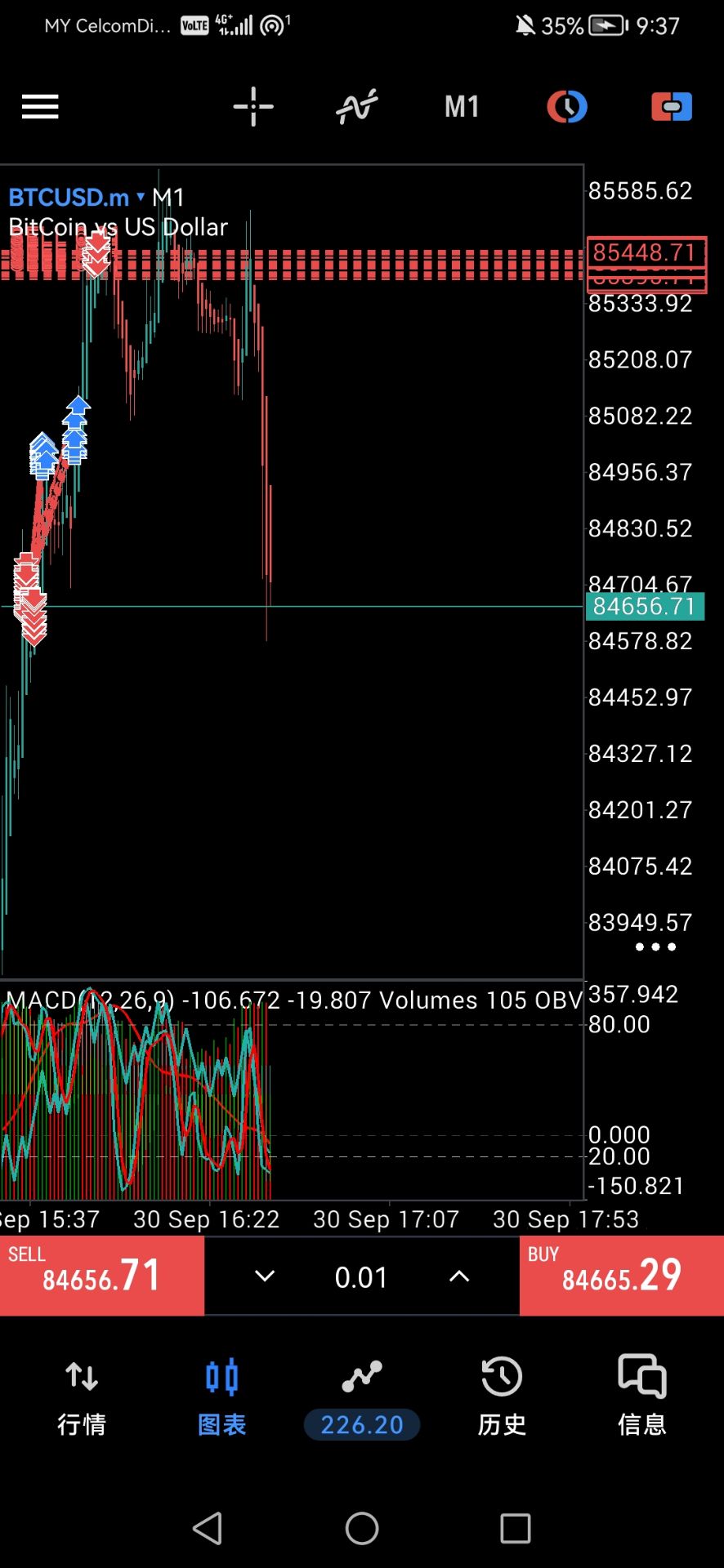
Task: Change the M1 timeframe
Action: click(x=462, y=107)
